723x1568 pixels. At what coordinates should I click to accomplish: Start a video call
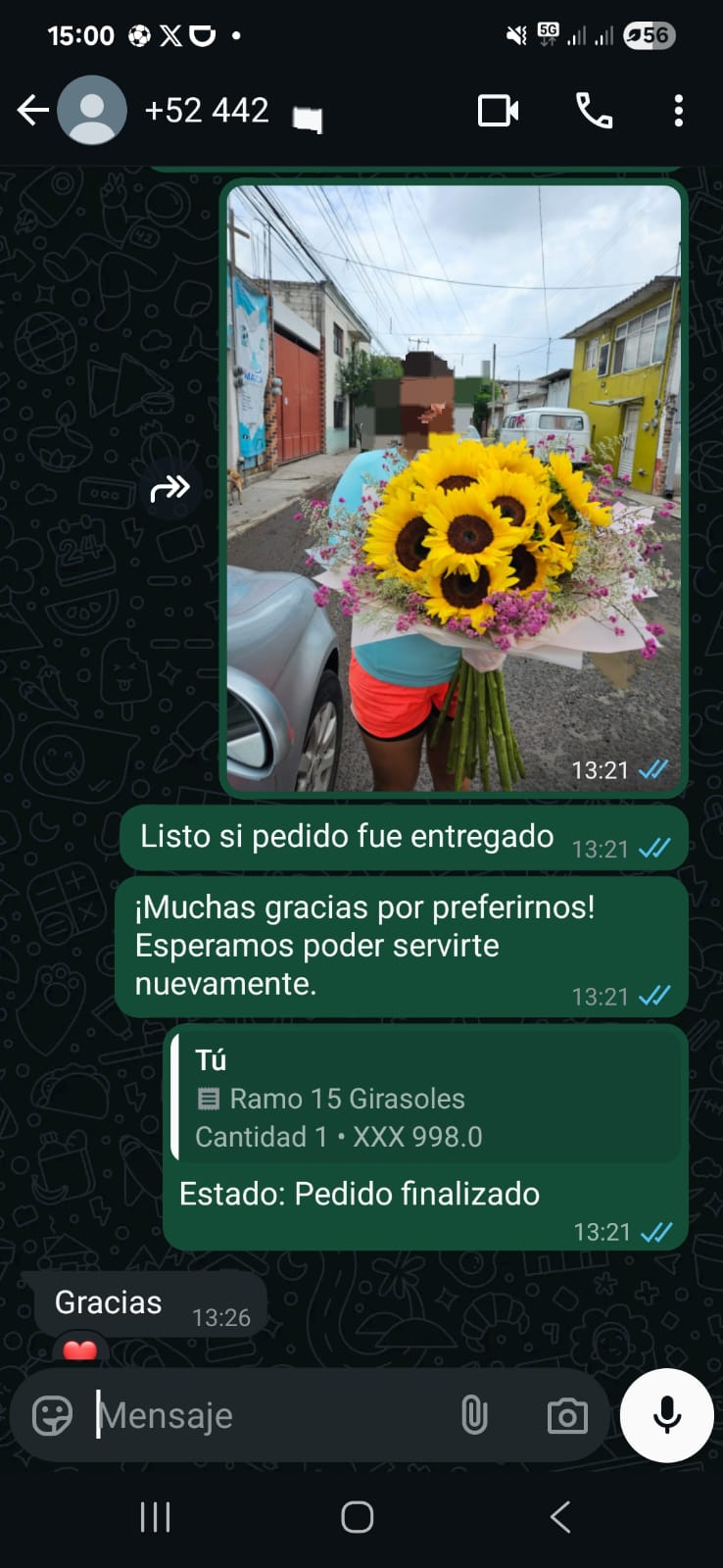[x=498, y=111]
